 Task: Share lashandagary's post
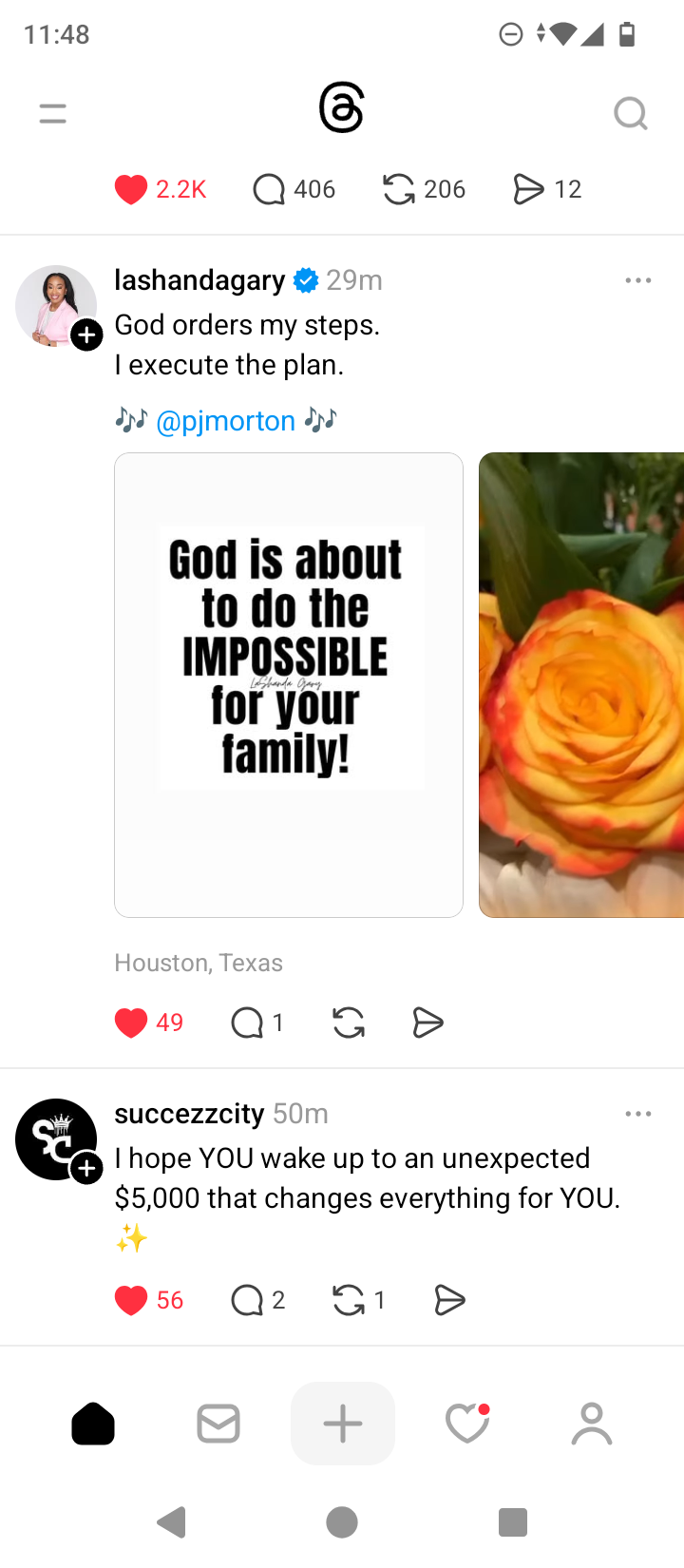(x=428, y=1023)
